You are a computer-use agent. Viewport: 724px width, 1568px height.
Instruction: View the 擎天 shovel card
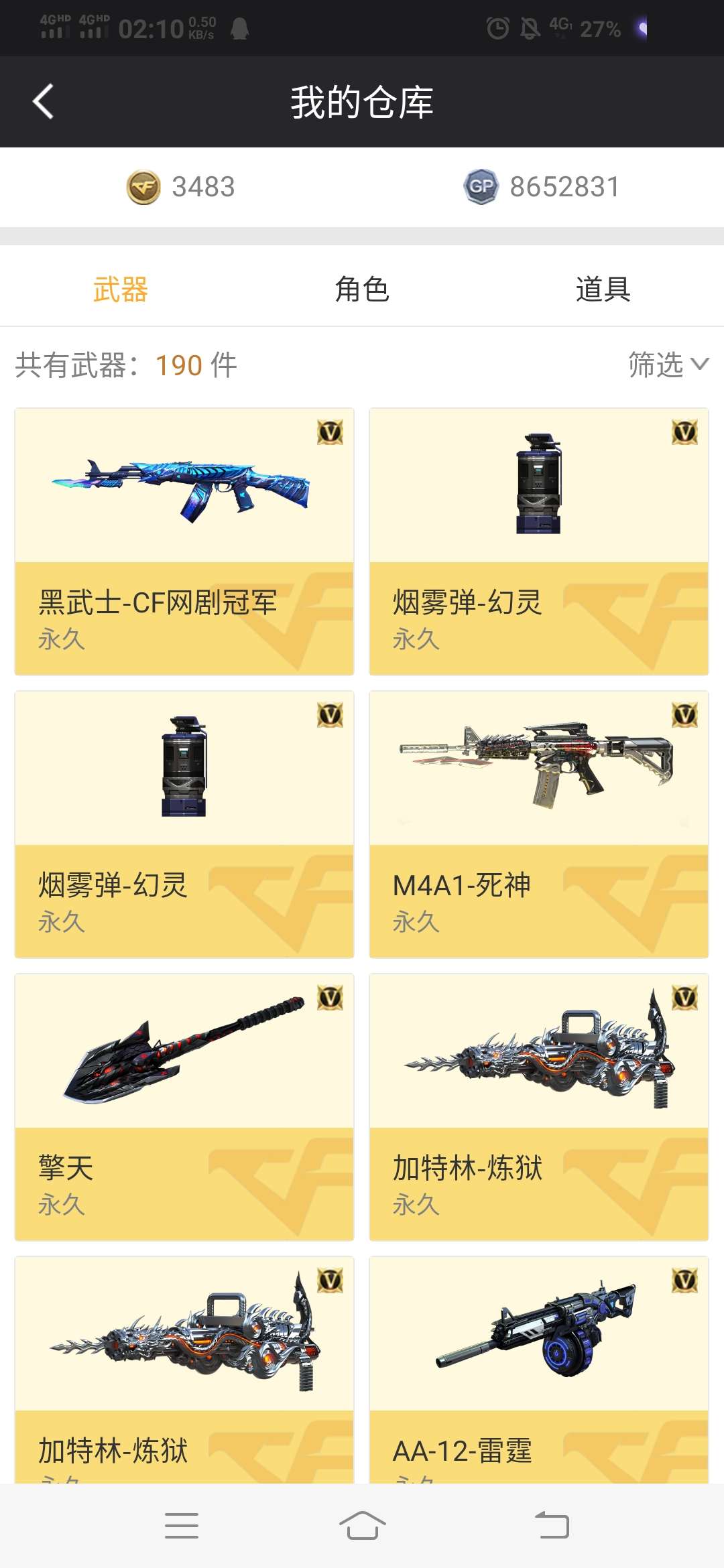click(184, 1107)
